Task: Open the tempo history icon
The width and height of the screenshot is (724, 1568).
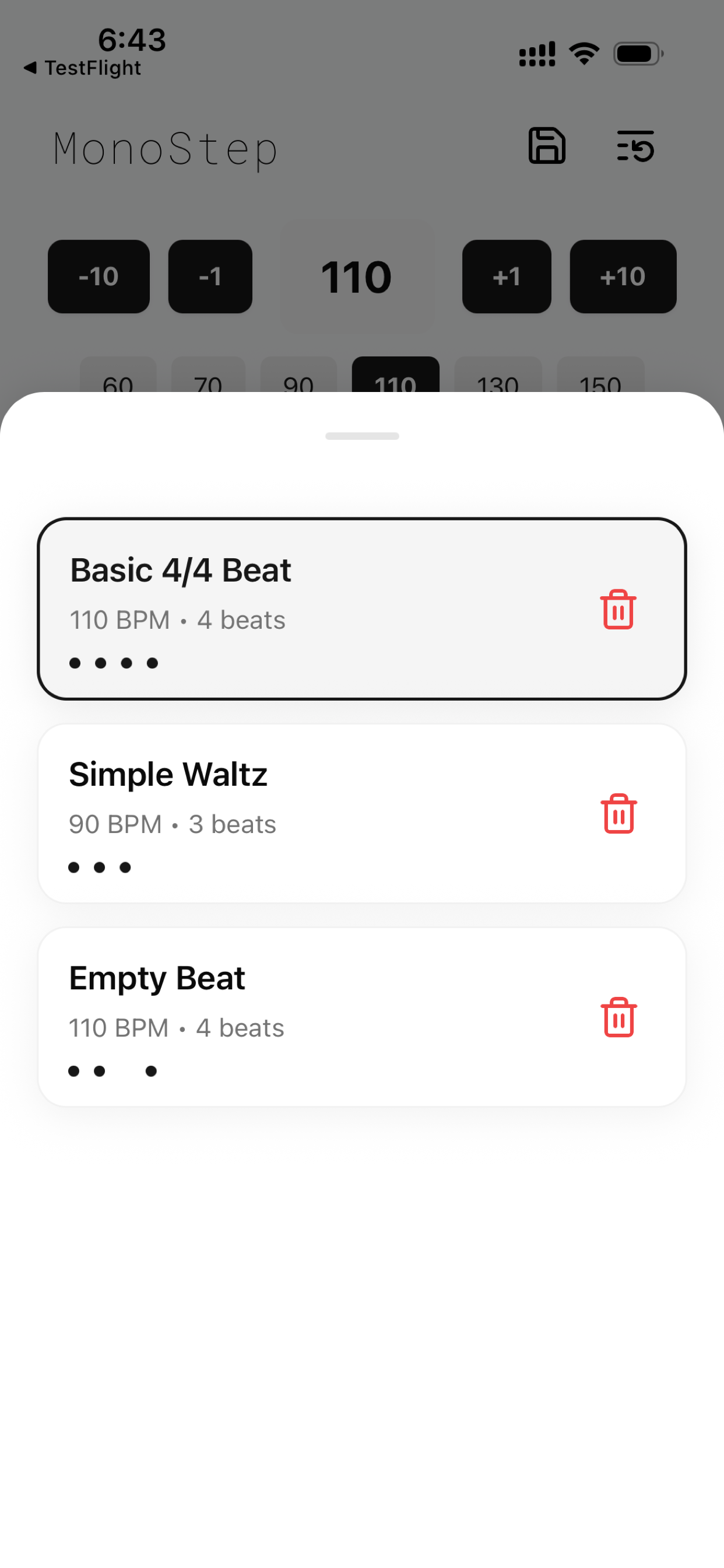Action: 636,146
